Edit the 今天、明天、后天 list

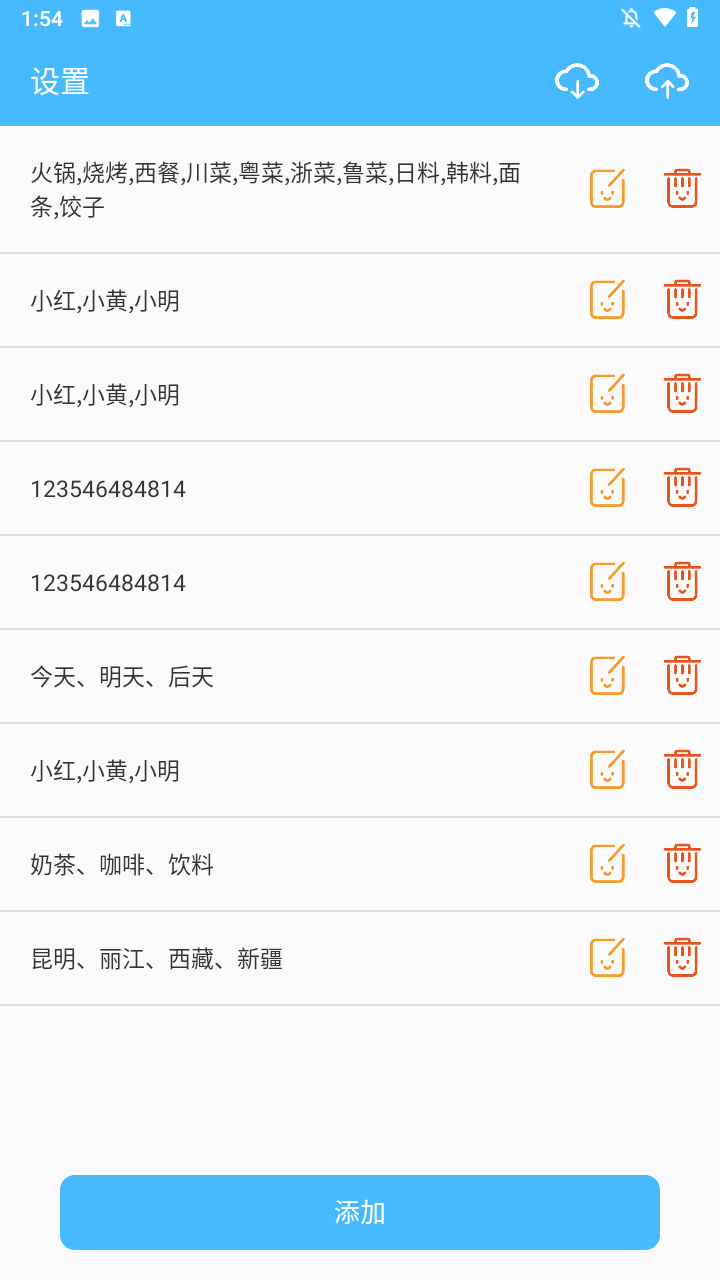pyautogui.click(x=607, y=675)
